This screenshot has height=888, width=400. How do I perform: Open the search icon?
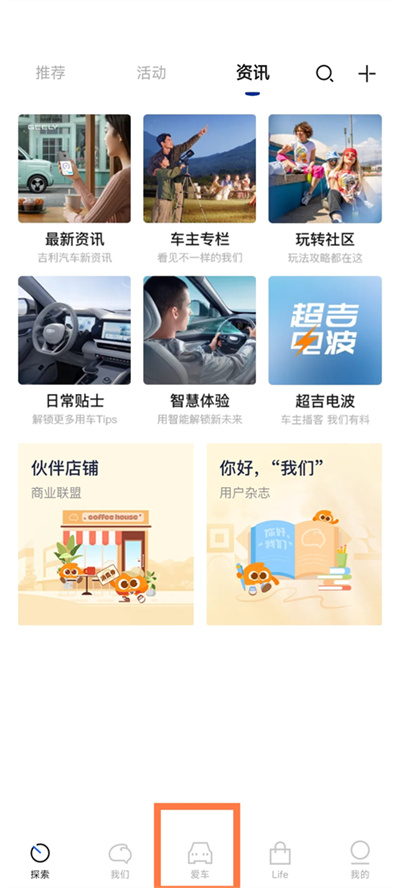(x=324, y=74)
